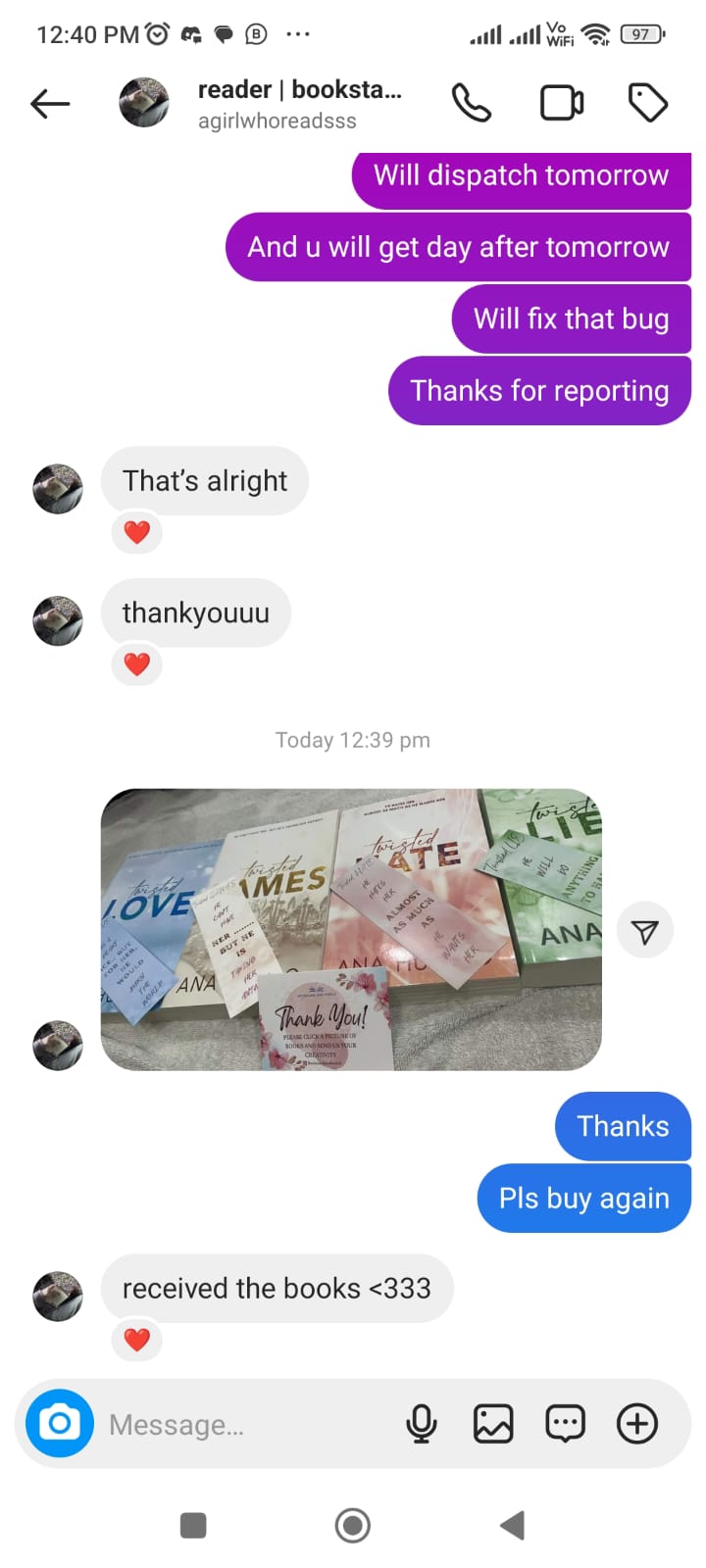Open the label tag icon
This screenshot has height=1568, width=706.
tap(647, 103)
